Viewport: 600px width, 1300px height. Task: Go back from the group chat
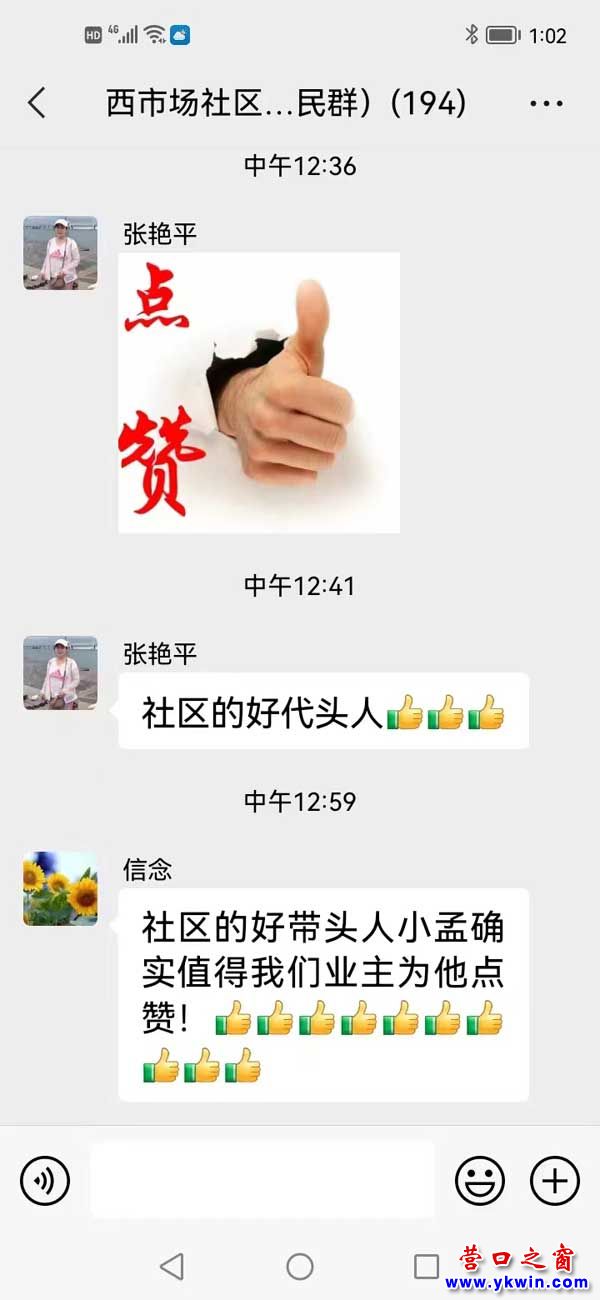tap(37, 102)
